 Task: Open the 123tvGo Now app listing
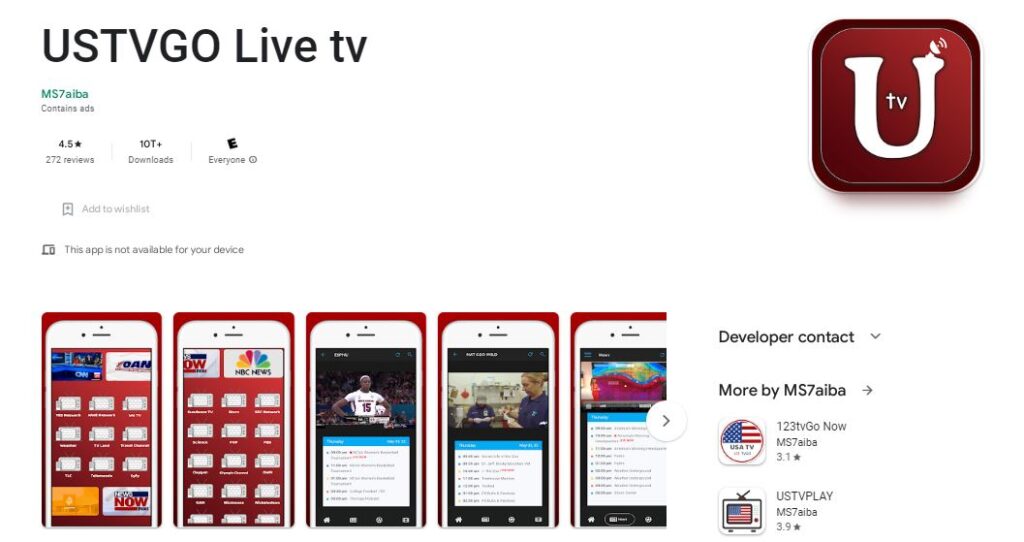[x=811, y=426]
